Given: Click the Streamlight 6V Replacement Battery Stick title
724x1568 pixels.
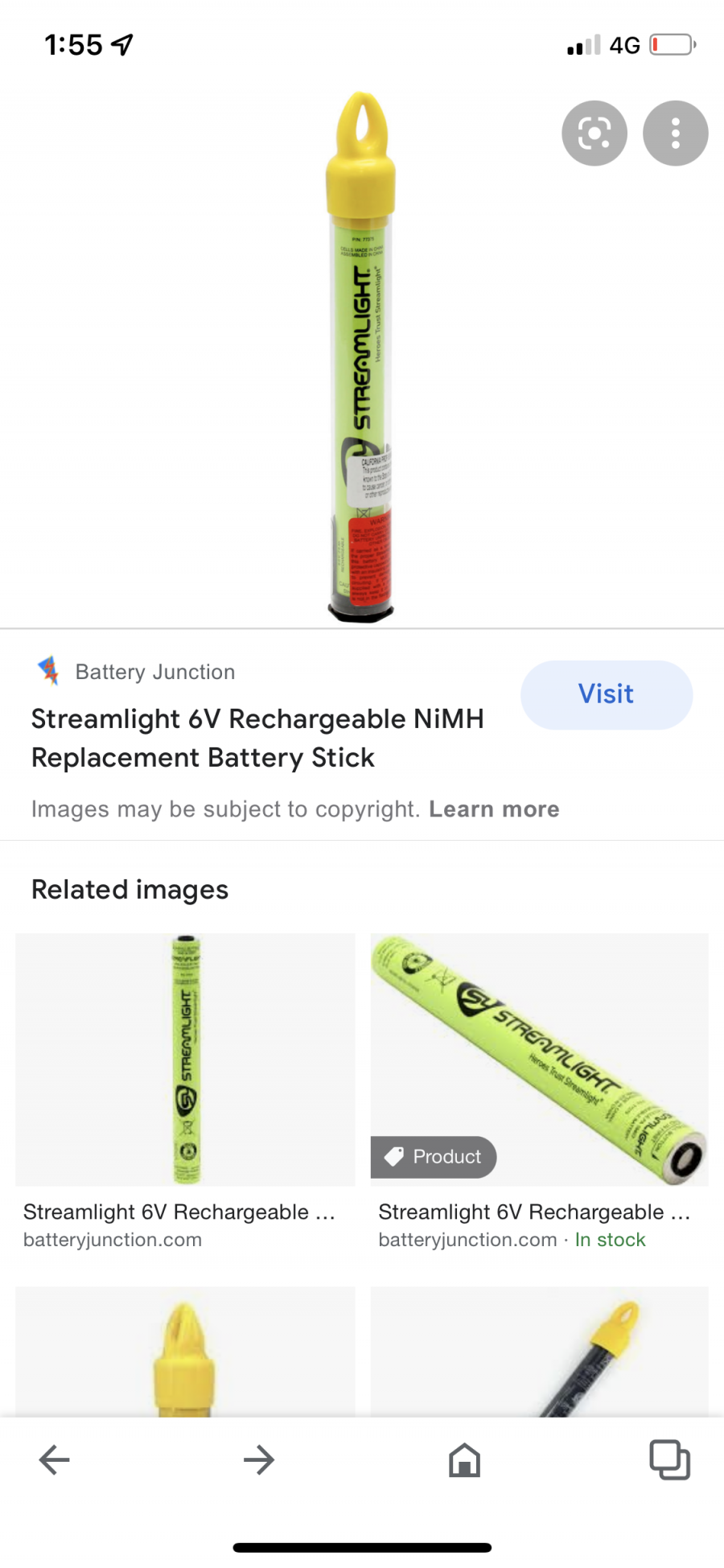Looking at the screenshot, I should coord(257,738).
